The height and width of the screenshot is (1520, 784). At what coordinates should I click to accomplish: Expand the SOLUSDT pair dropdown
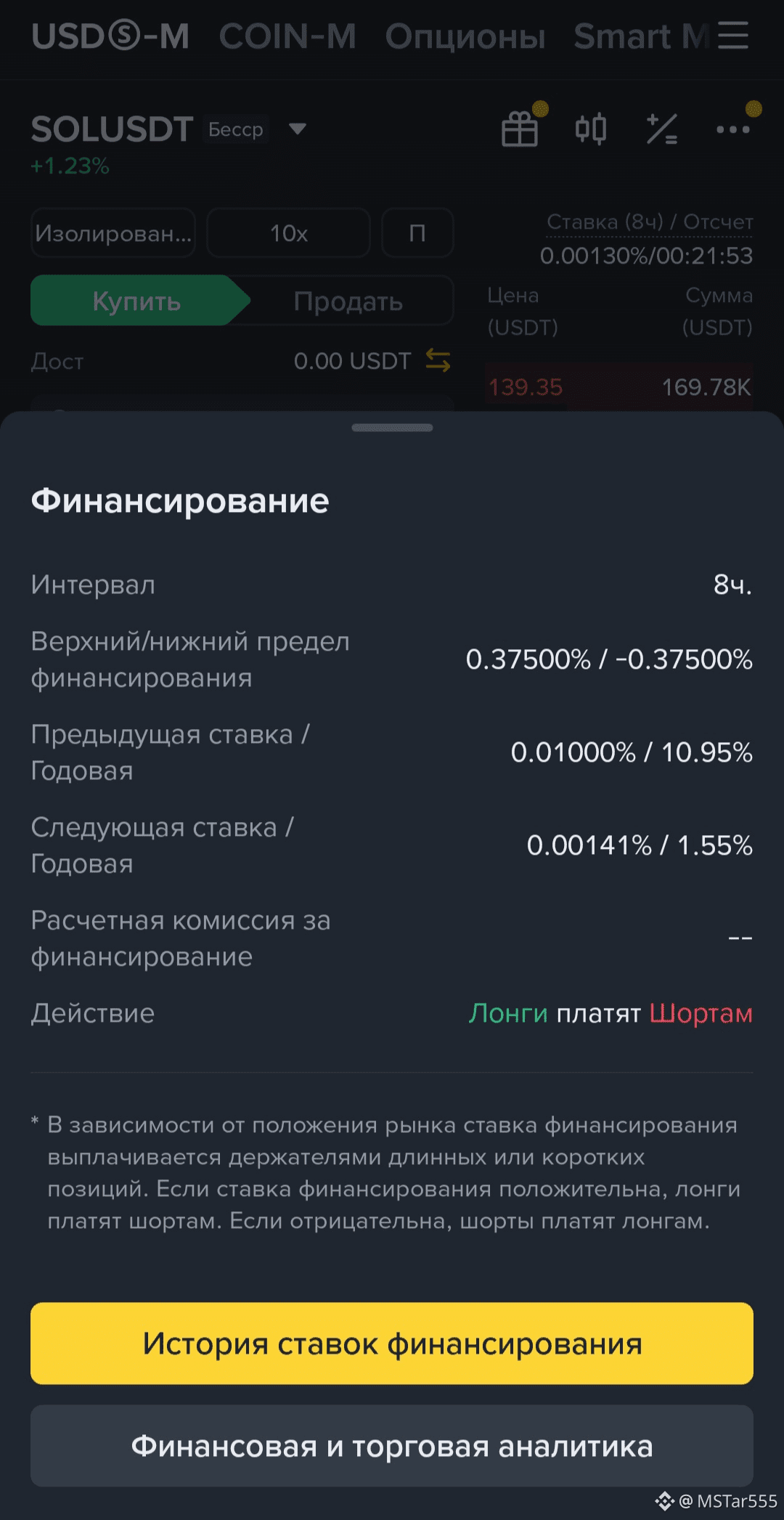pos(297,129)
